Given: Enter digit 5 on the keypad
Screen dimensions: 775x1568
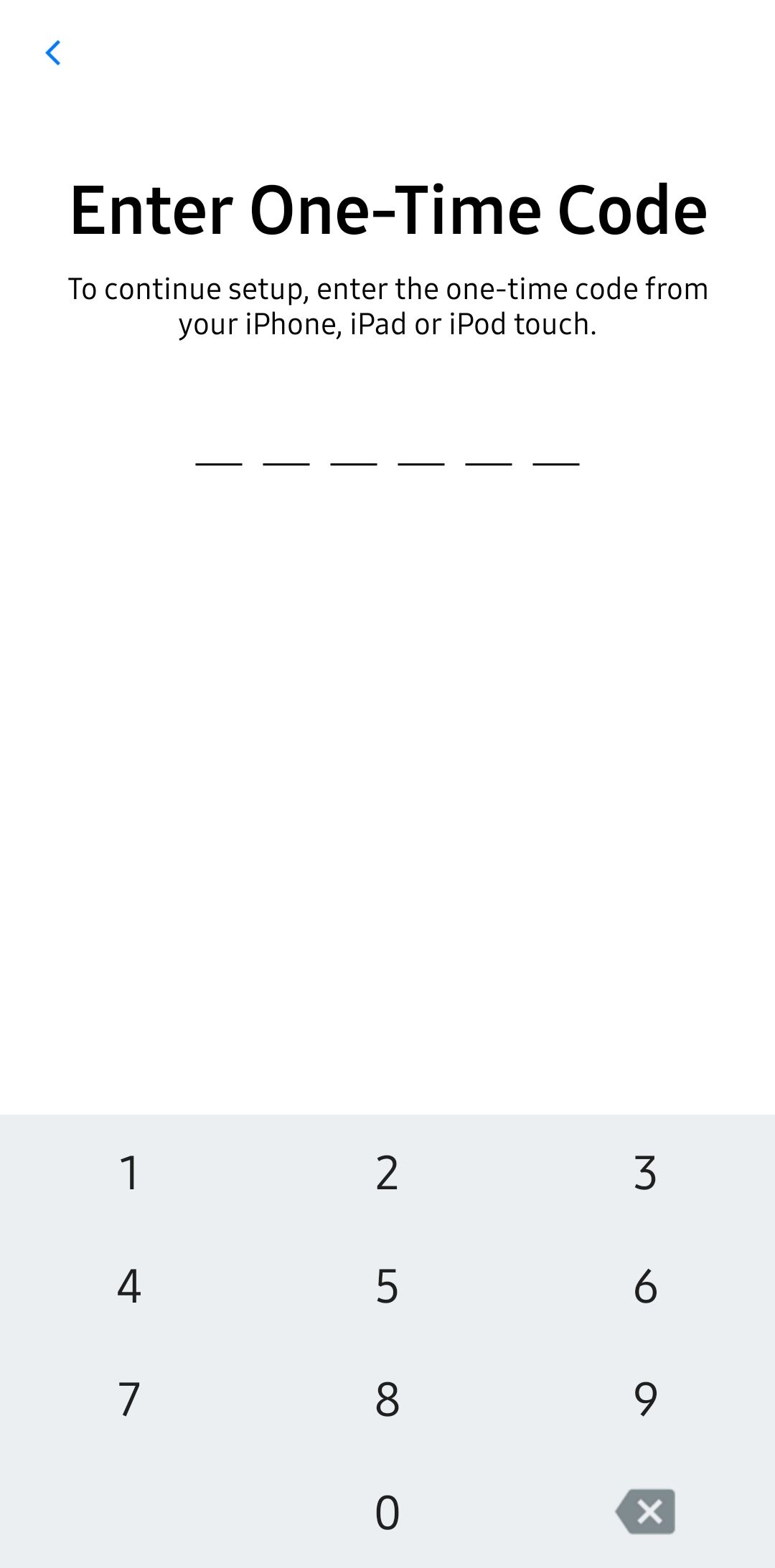Looking at the screenshot, I should 387,1286.
